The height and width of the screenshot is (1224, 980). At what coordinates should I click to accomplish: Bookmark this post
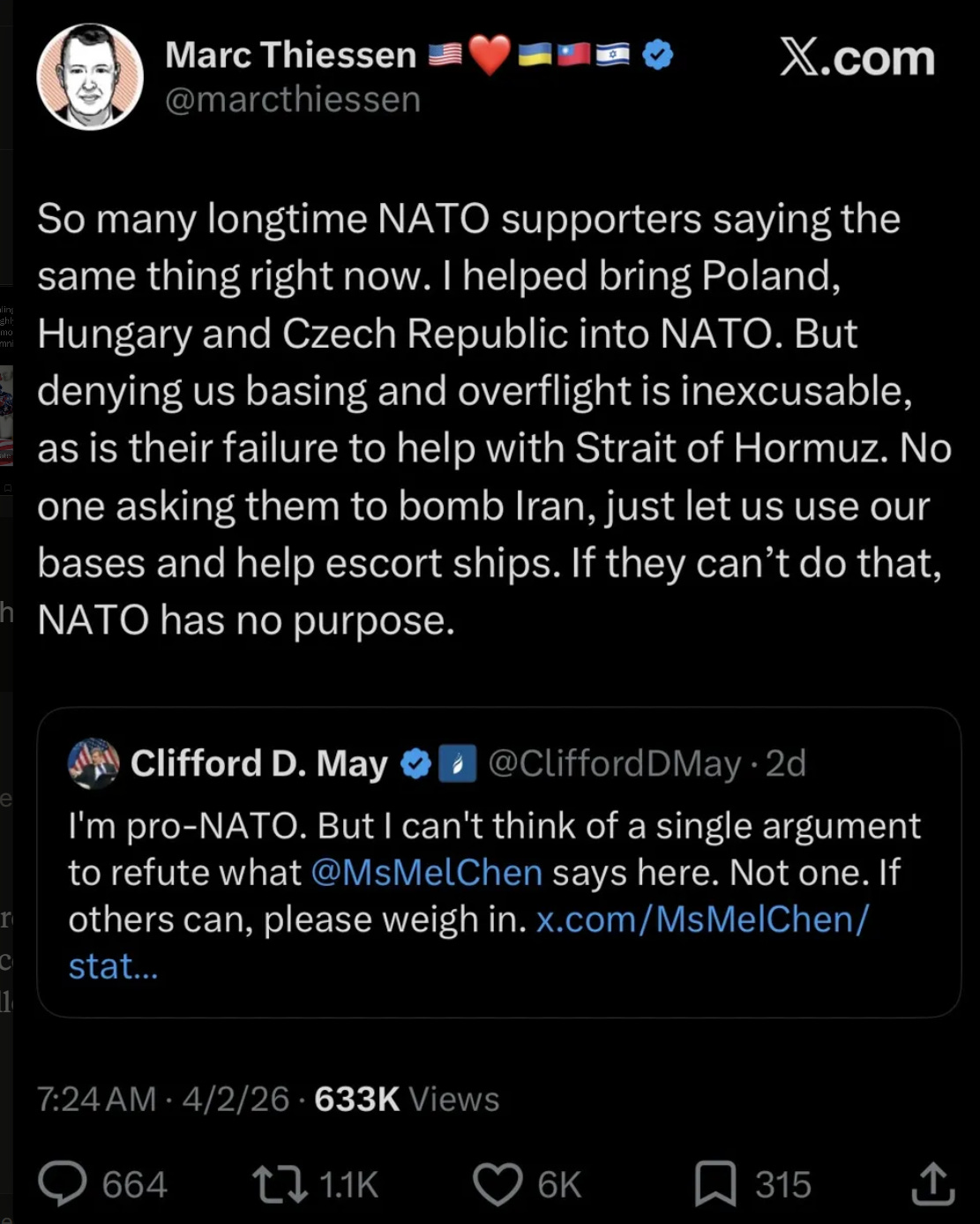[714, 1184]
